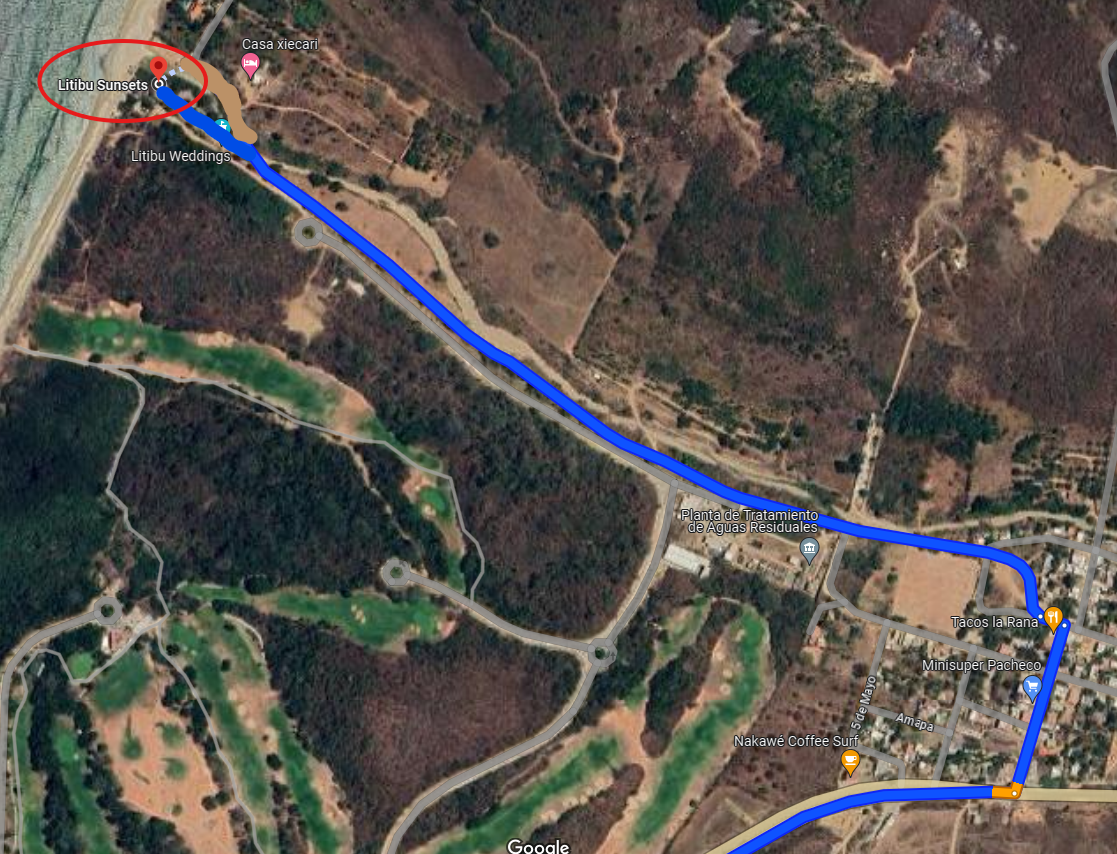Select the Minisuper Pacheco shop marker
1117x854 pixels.
click(1032, 687)
